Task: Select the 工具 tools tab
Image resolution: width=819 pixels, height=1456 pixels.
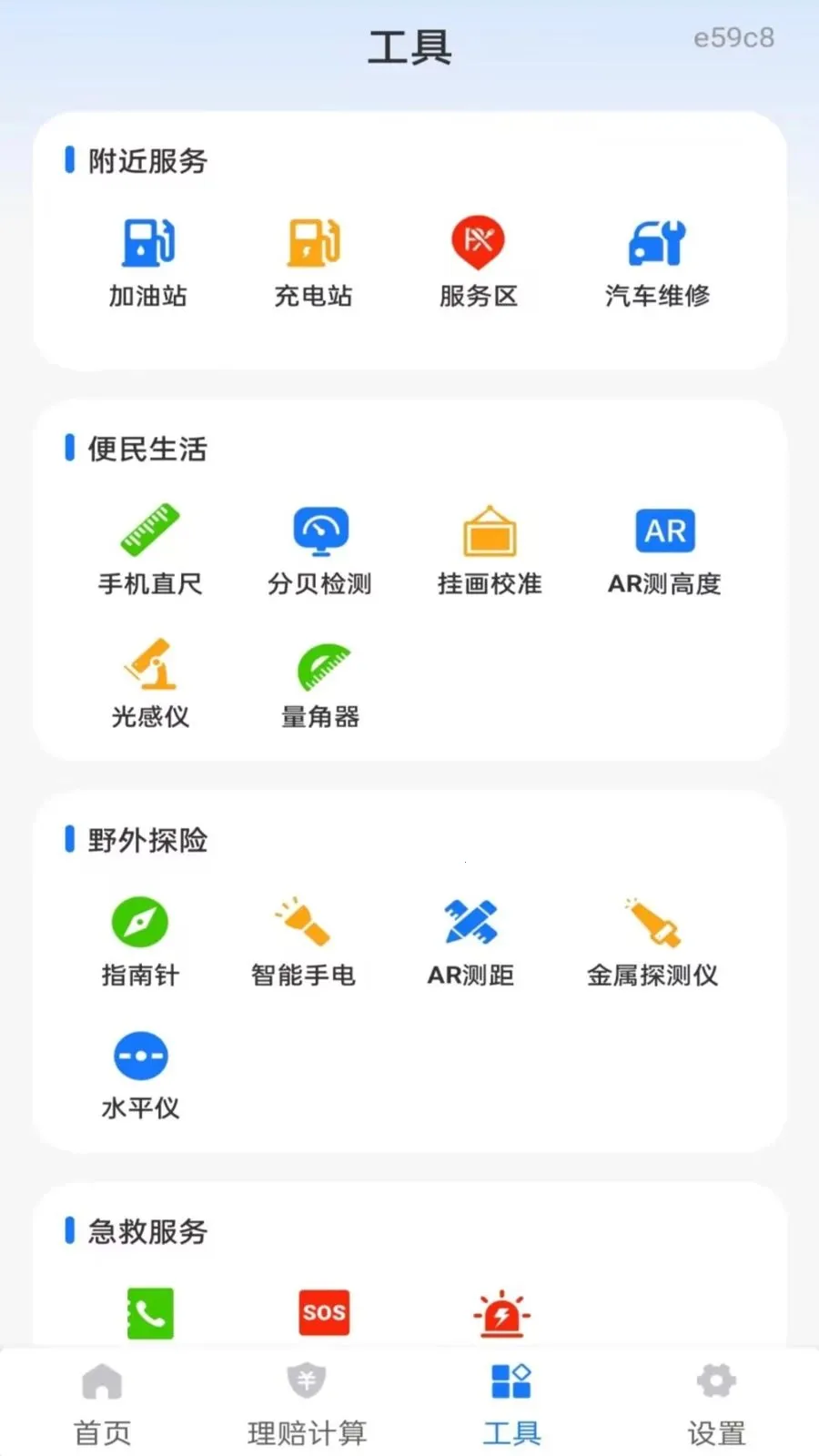Action: pyautogui.click(x=511, y=1405)
